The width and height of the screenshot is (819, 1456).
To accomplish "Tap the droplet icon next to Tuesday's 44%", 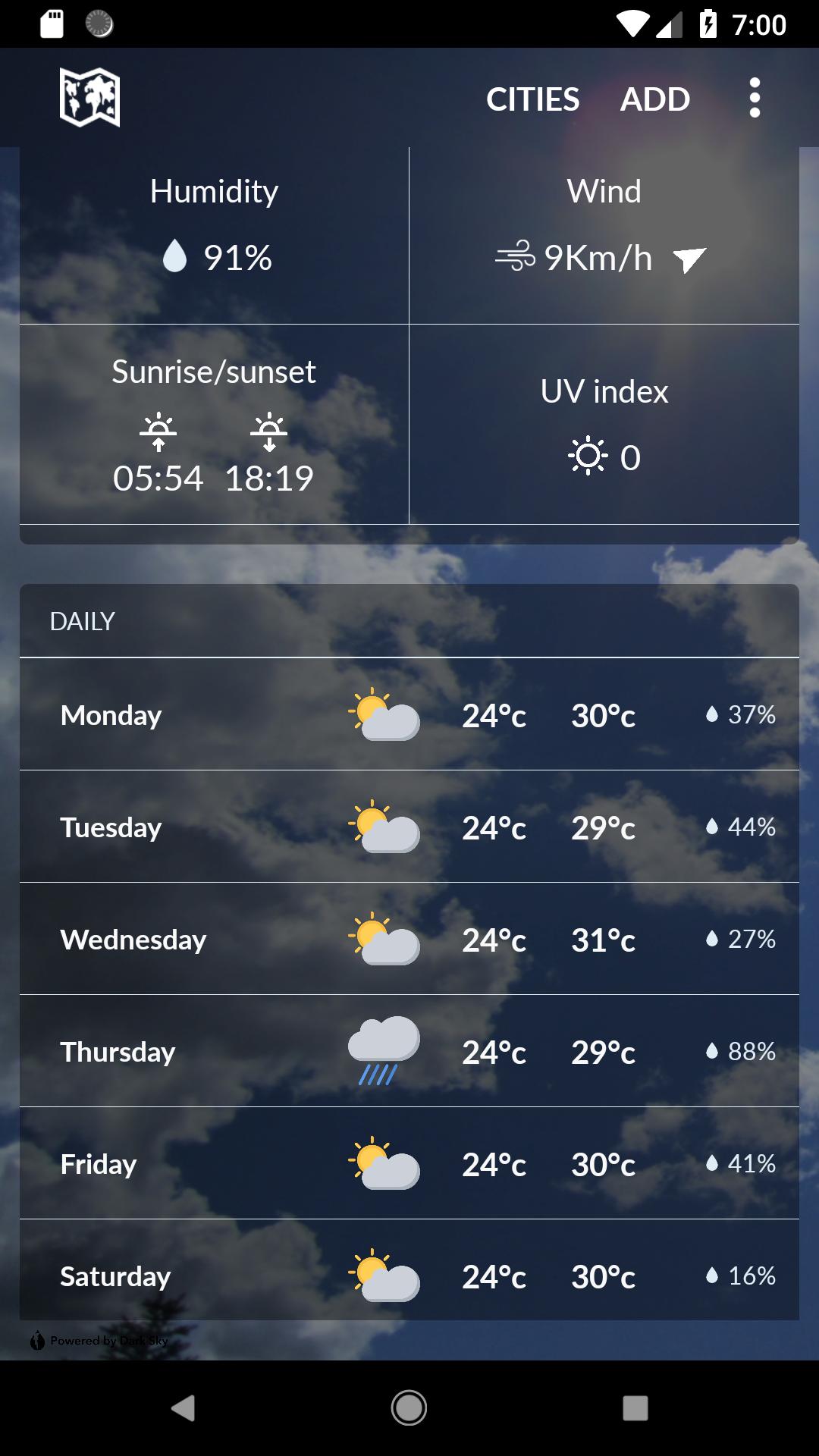I will pos(711,827).
